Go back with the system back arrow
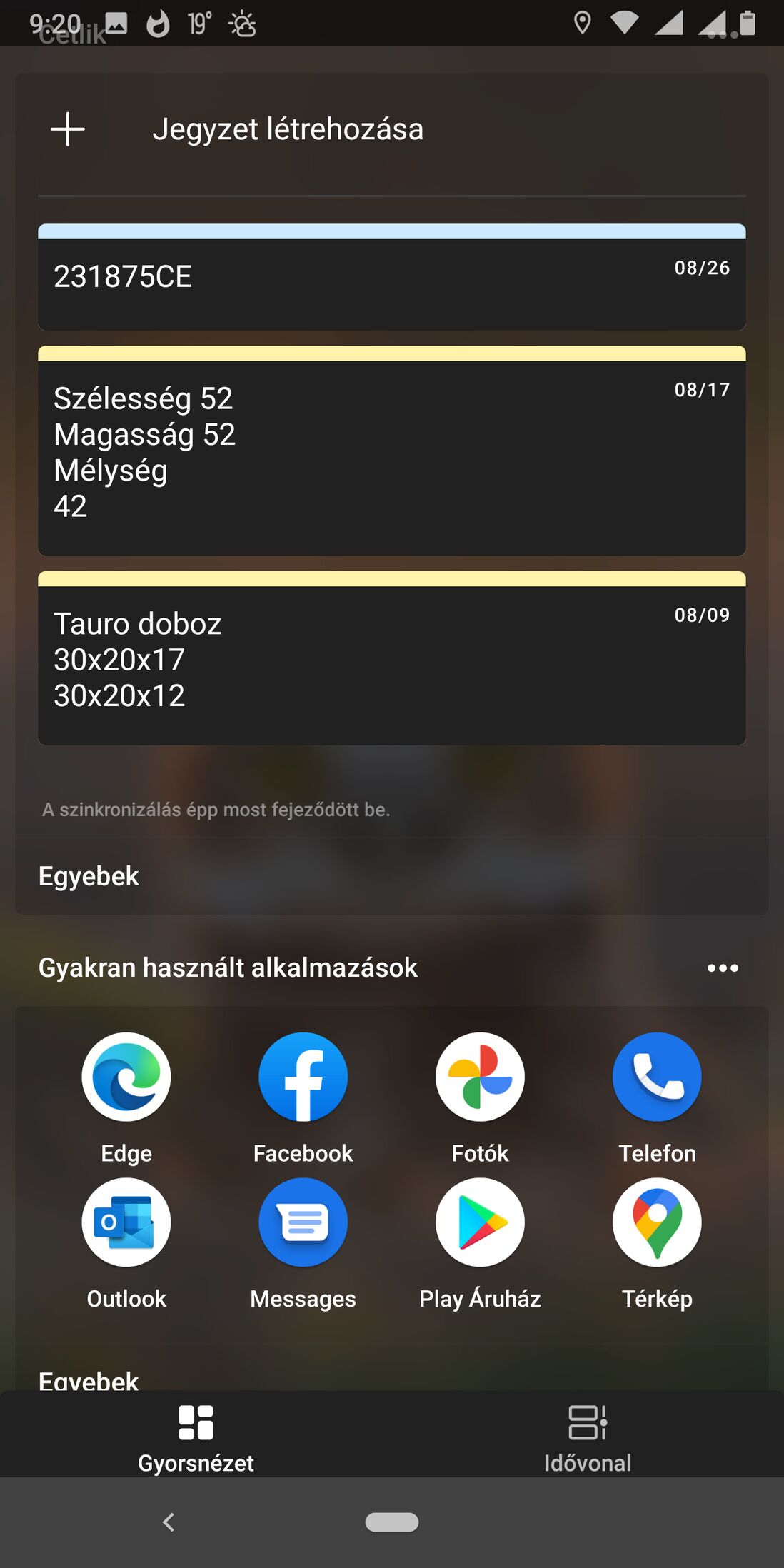Image resolution: width=784 pixels, height=1568 pixels. point(169,1522)
